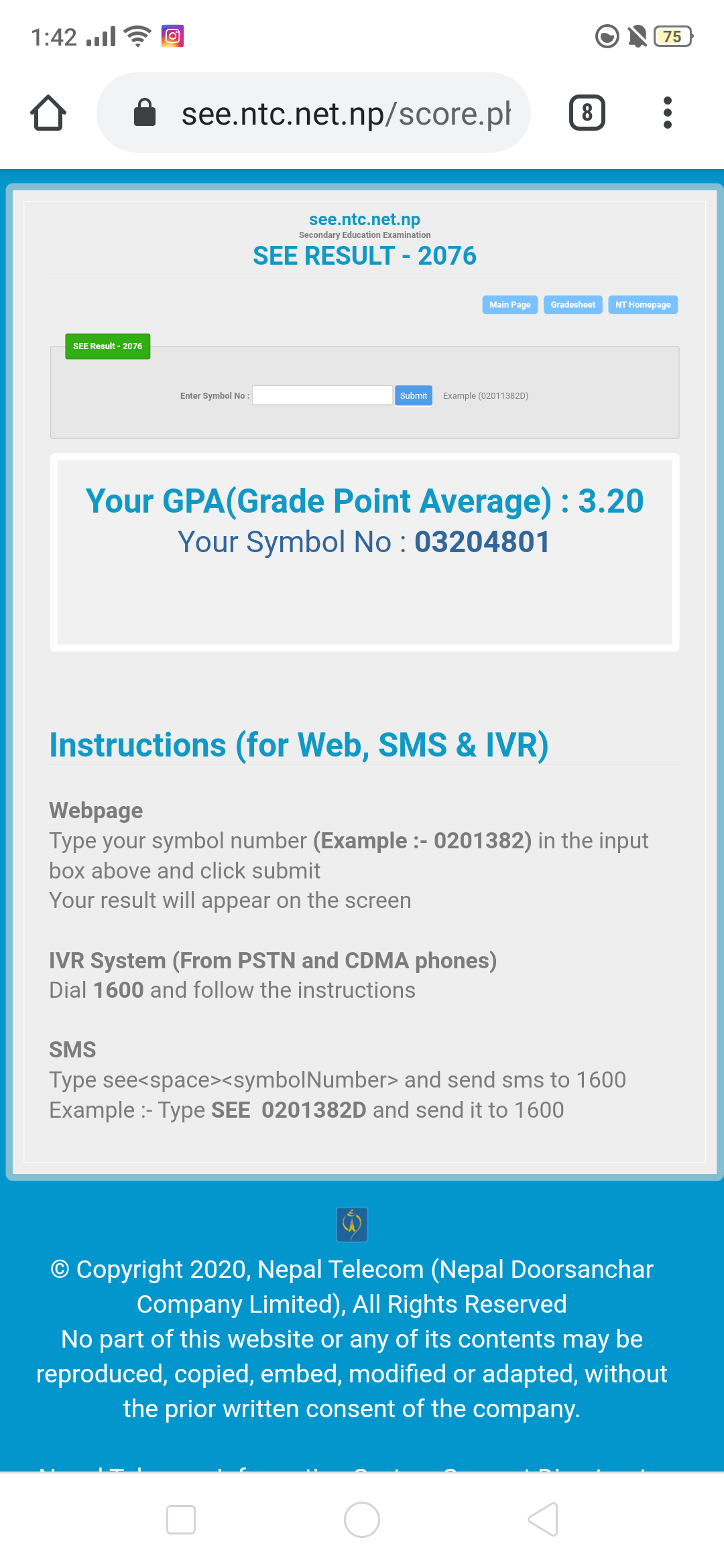Open the browser home page
The width and height of the screenshot is (724, 1568).
(x=48, y=113)
